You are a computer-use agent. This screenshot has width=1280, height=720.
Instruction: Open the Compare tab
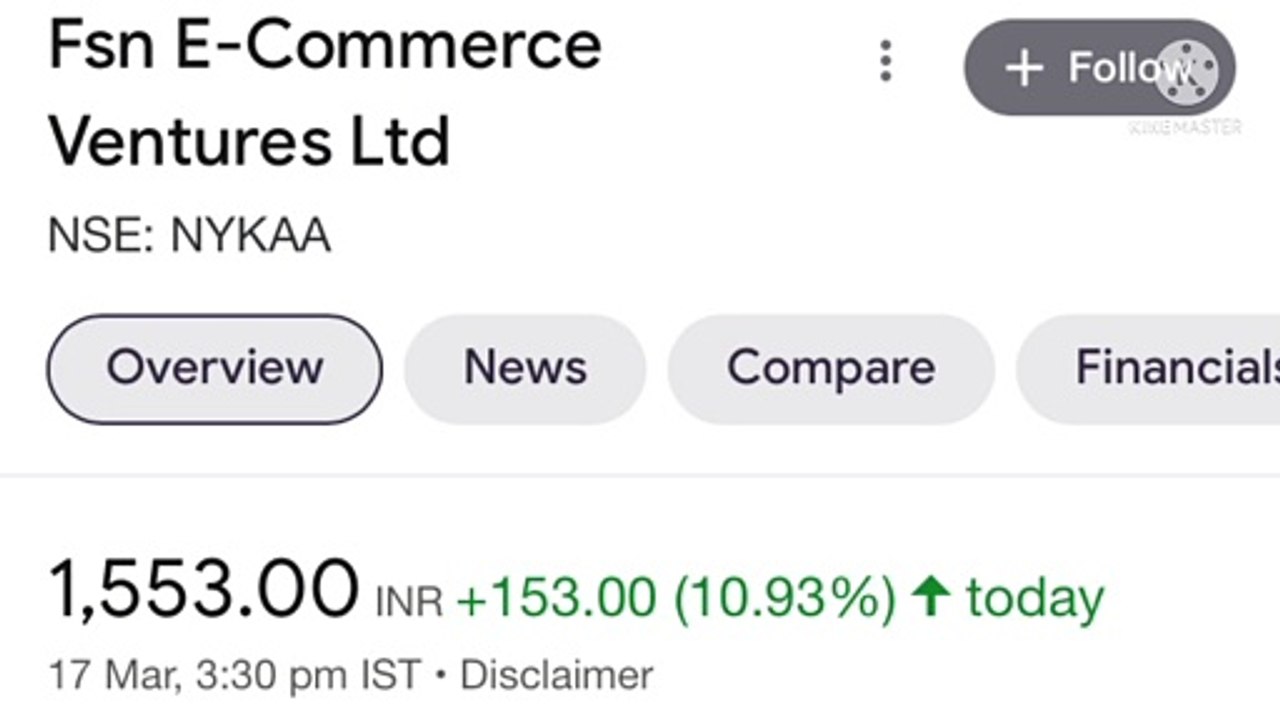831,368
